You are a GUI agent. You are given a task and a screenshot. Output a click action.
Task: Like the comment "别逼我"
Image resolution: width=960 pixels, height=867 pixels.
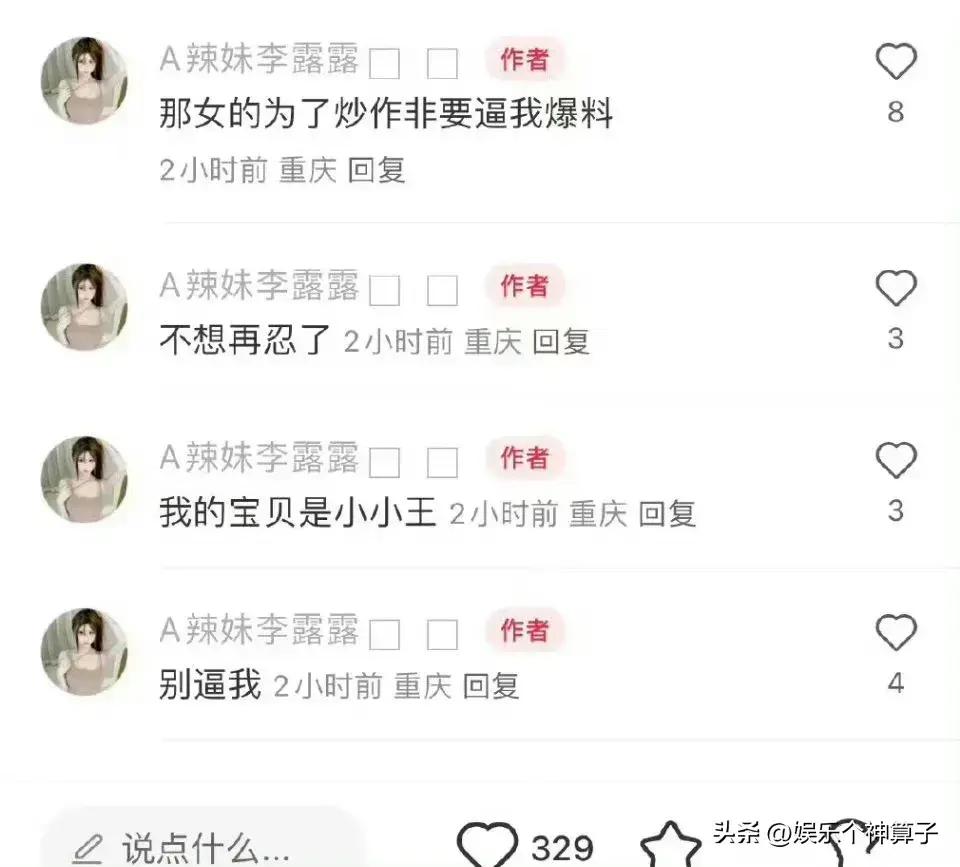895,633
